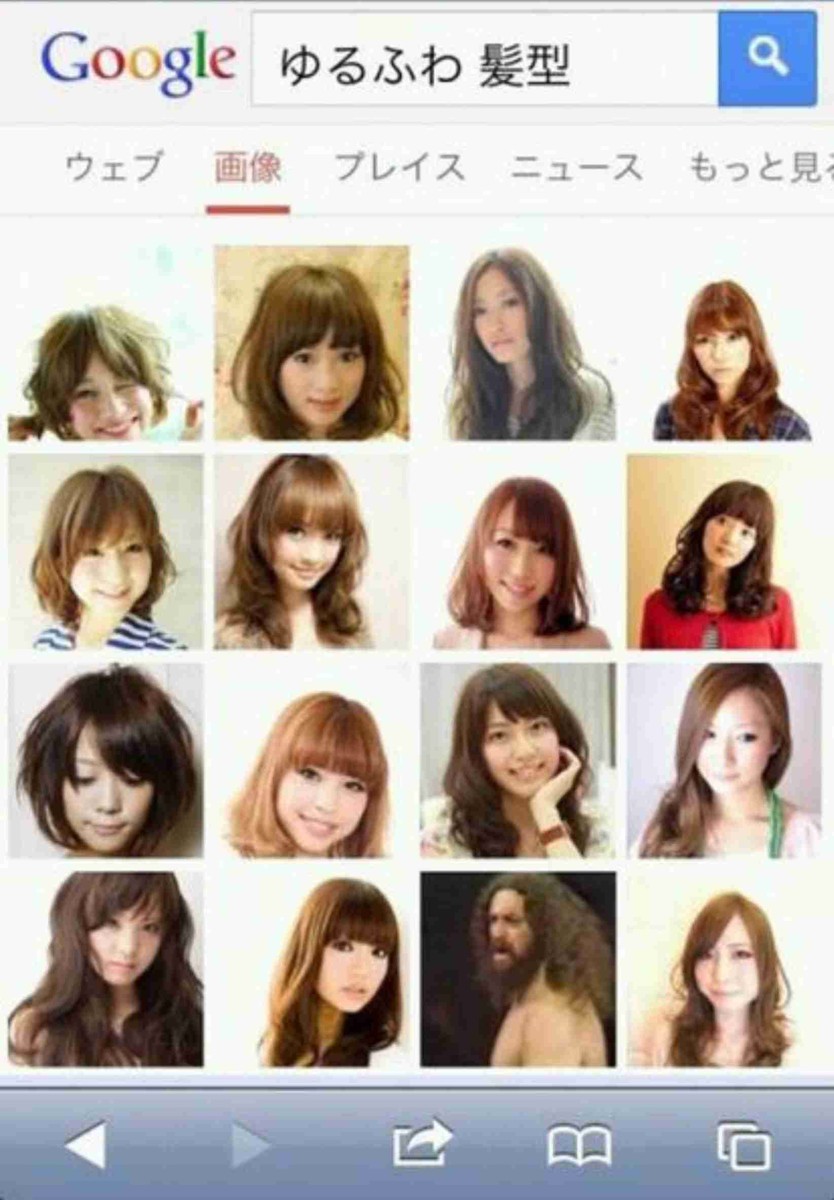Open the プレイス tab
This screenshot has height=1200, width=834.
pyautogui.click(x=399, y=167)
